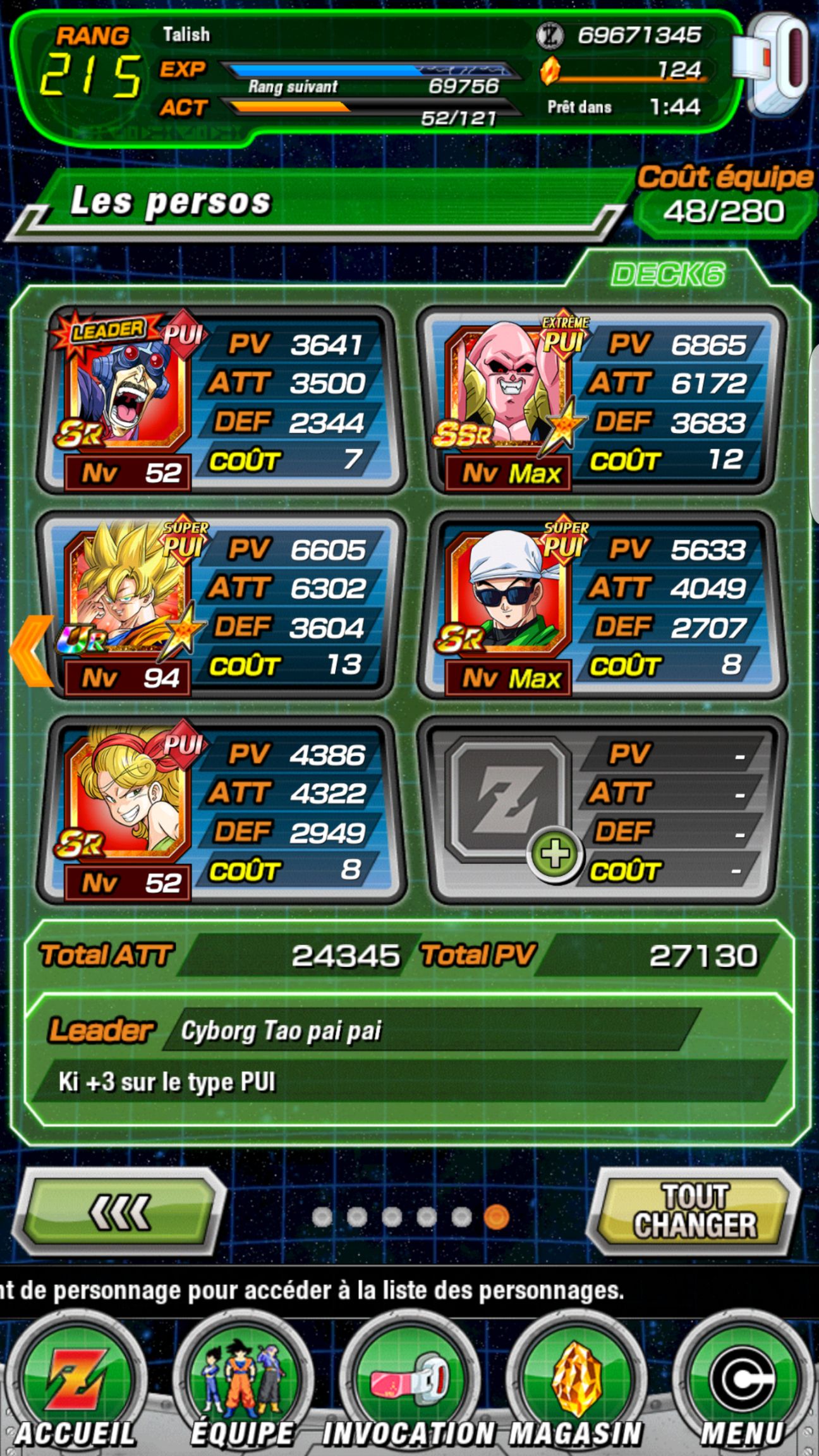The image size is (819, 1456).
Task: Open the scouter icon beside the rank panel
Action: tap(772, 64)
